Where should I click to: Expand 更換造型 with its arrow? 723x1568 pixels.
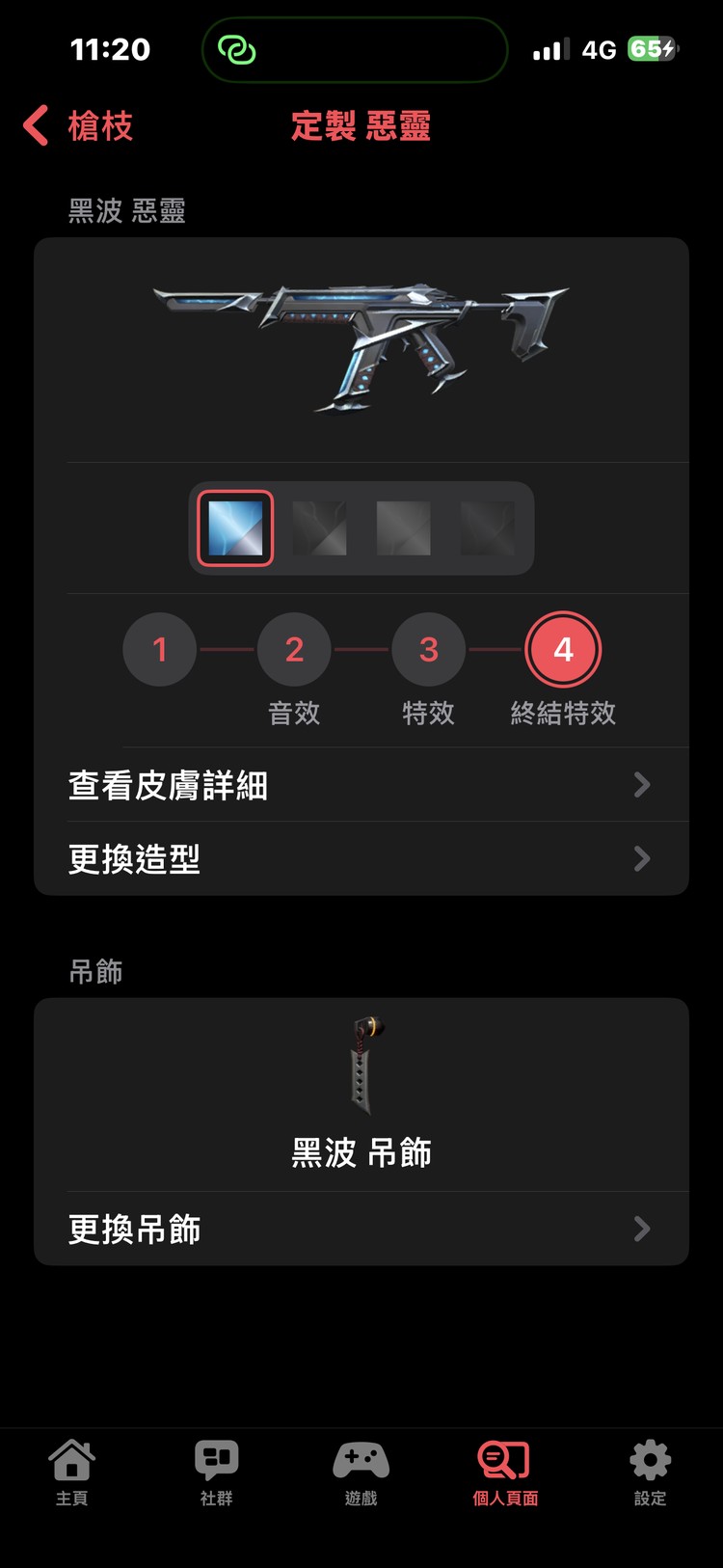(642, 859)
